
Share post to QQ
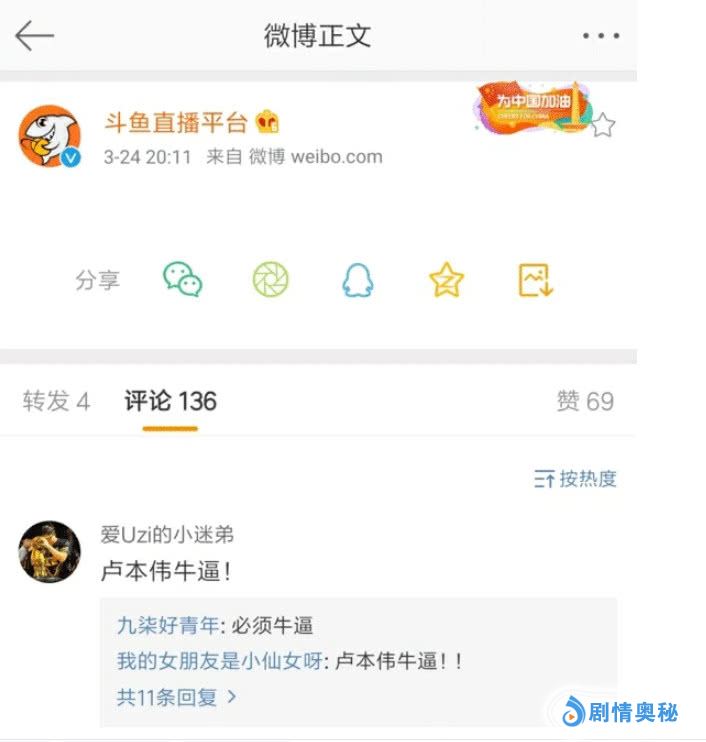[x=356, y=280]
